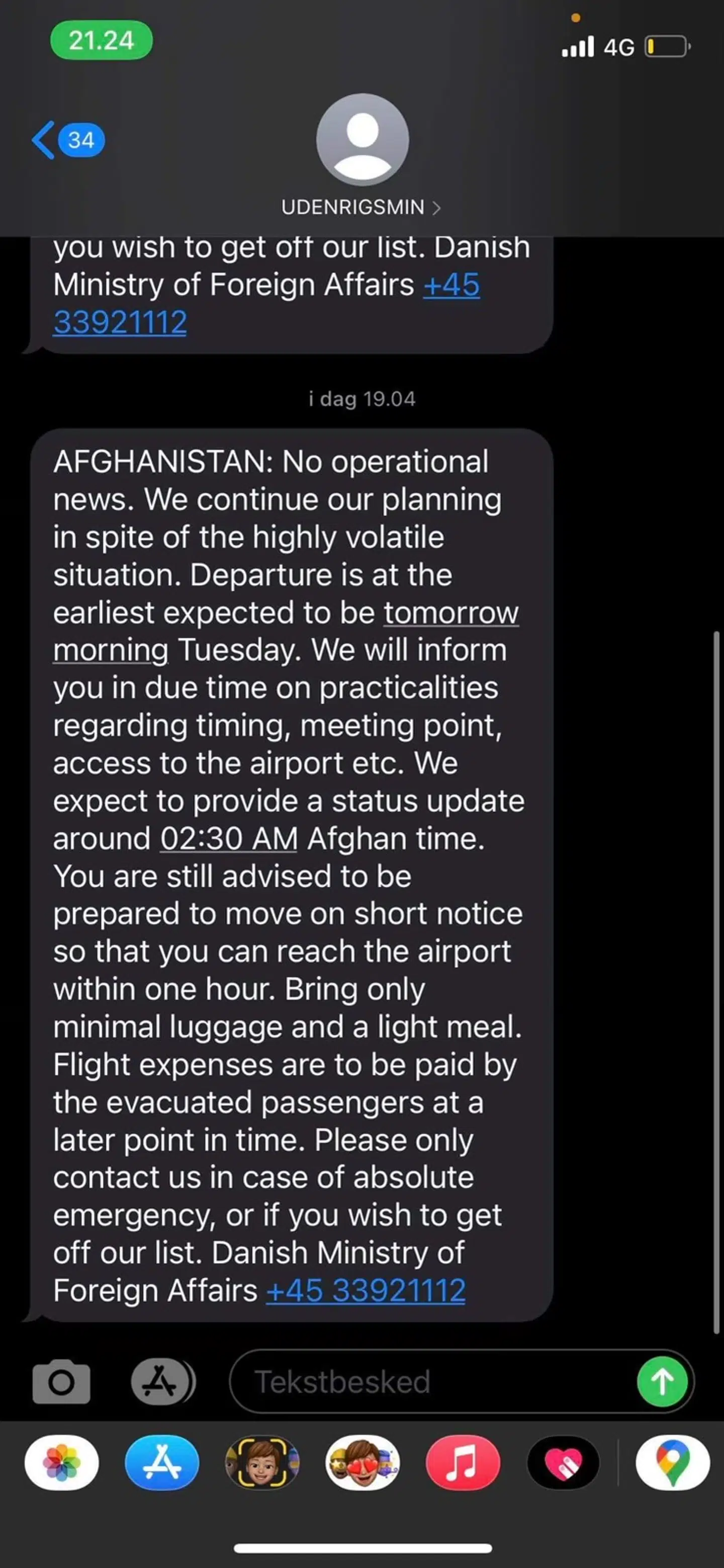Expand the UDENRIGSMIN contact details chevron
The width and height of the screenshot is (724, 1568).
click(437, 208)
